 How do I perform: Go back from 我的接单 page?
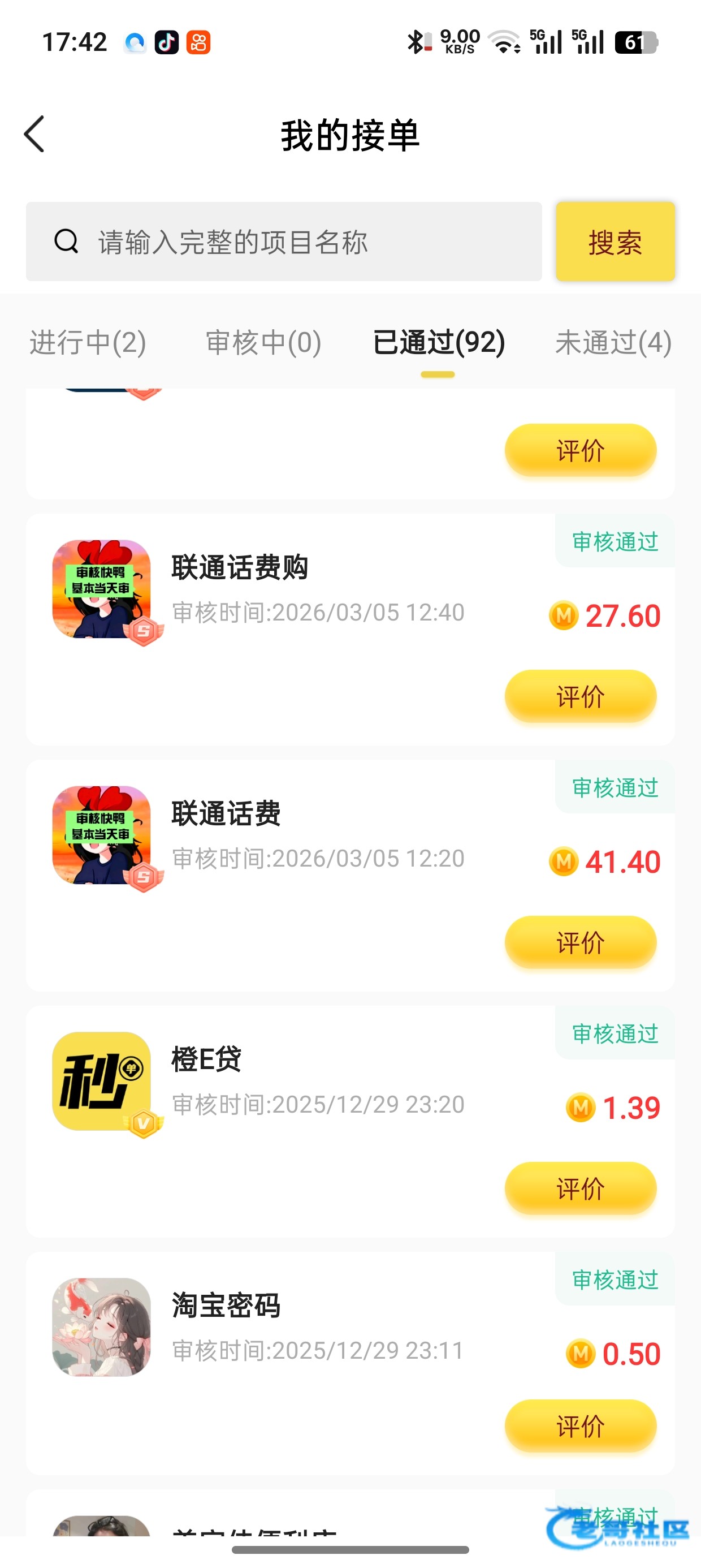point(34,134)
